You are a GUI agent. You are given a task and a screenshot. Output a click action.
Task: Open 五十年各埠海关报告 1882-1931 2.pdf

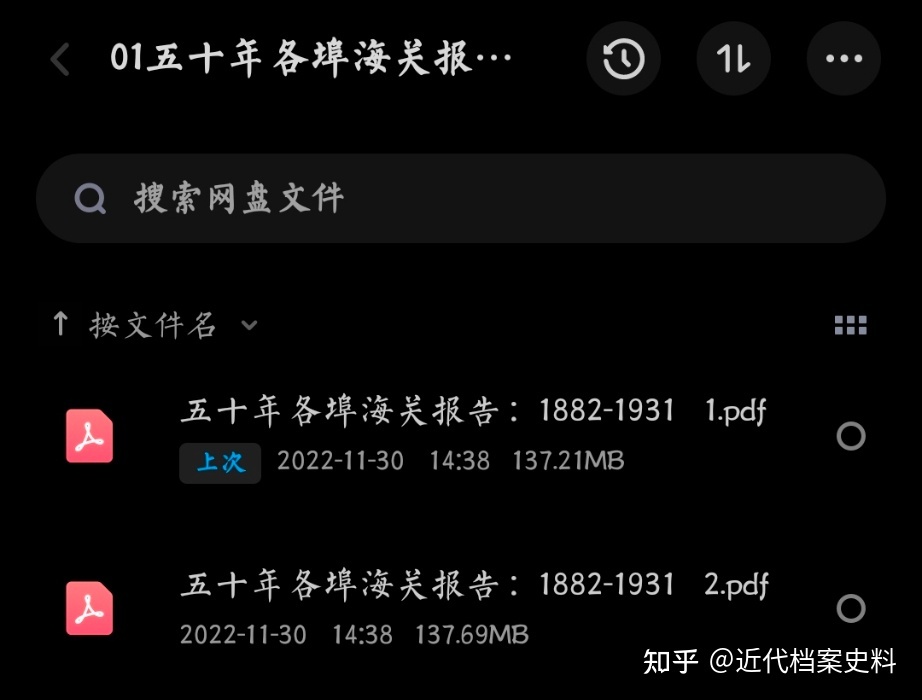[474, 585]
